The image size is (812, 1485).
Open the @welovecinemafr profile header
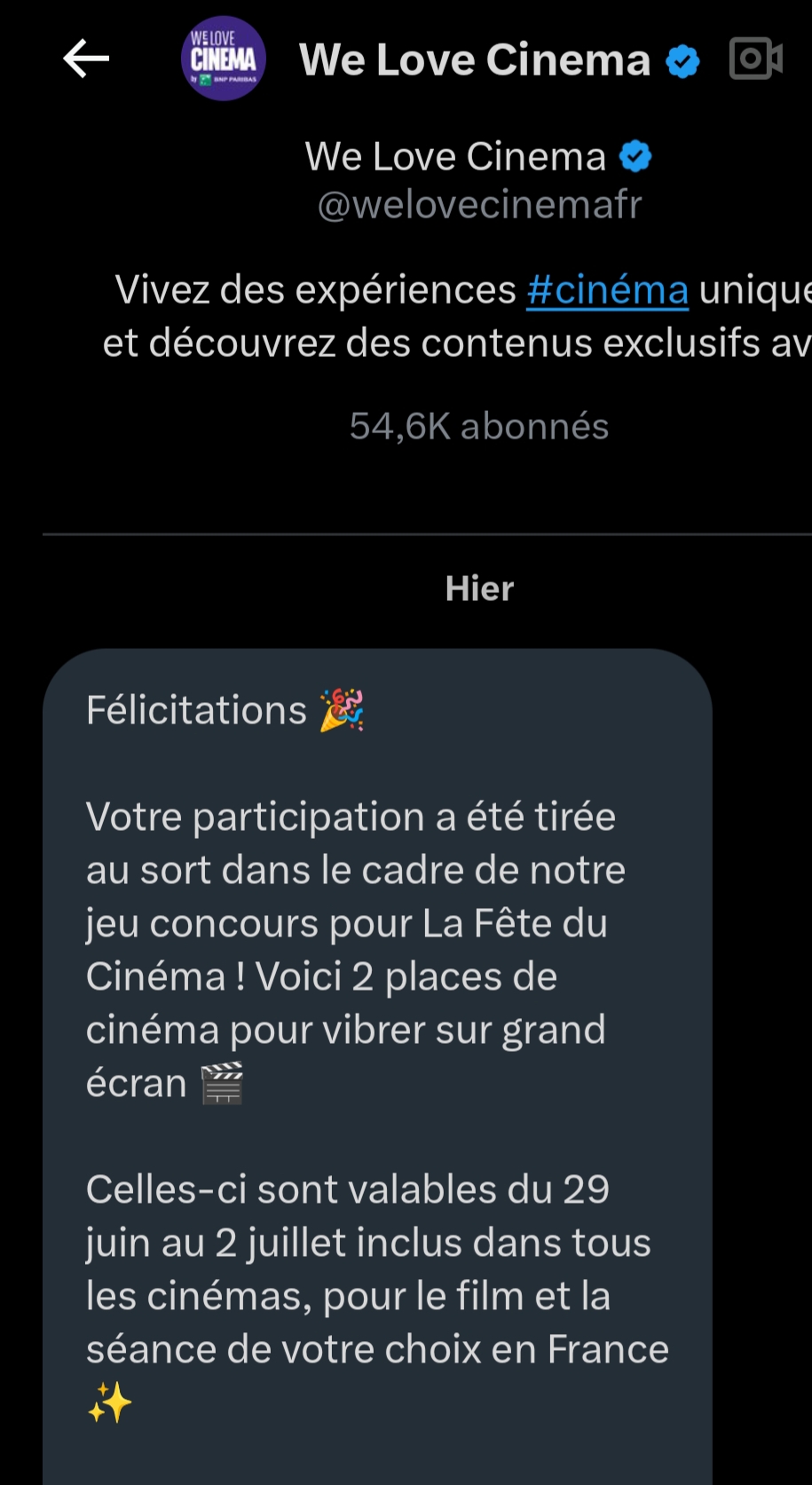[479, 205]
